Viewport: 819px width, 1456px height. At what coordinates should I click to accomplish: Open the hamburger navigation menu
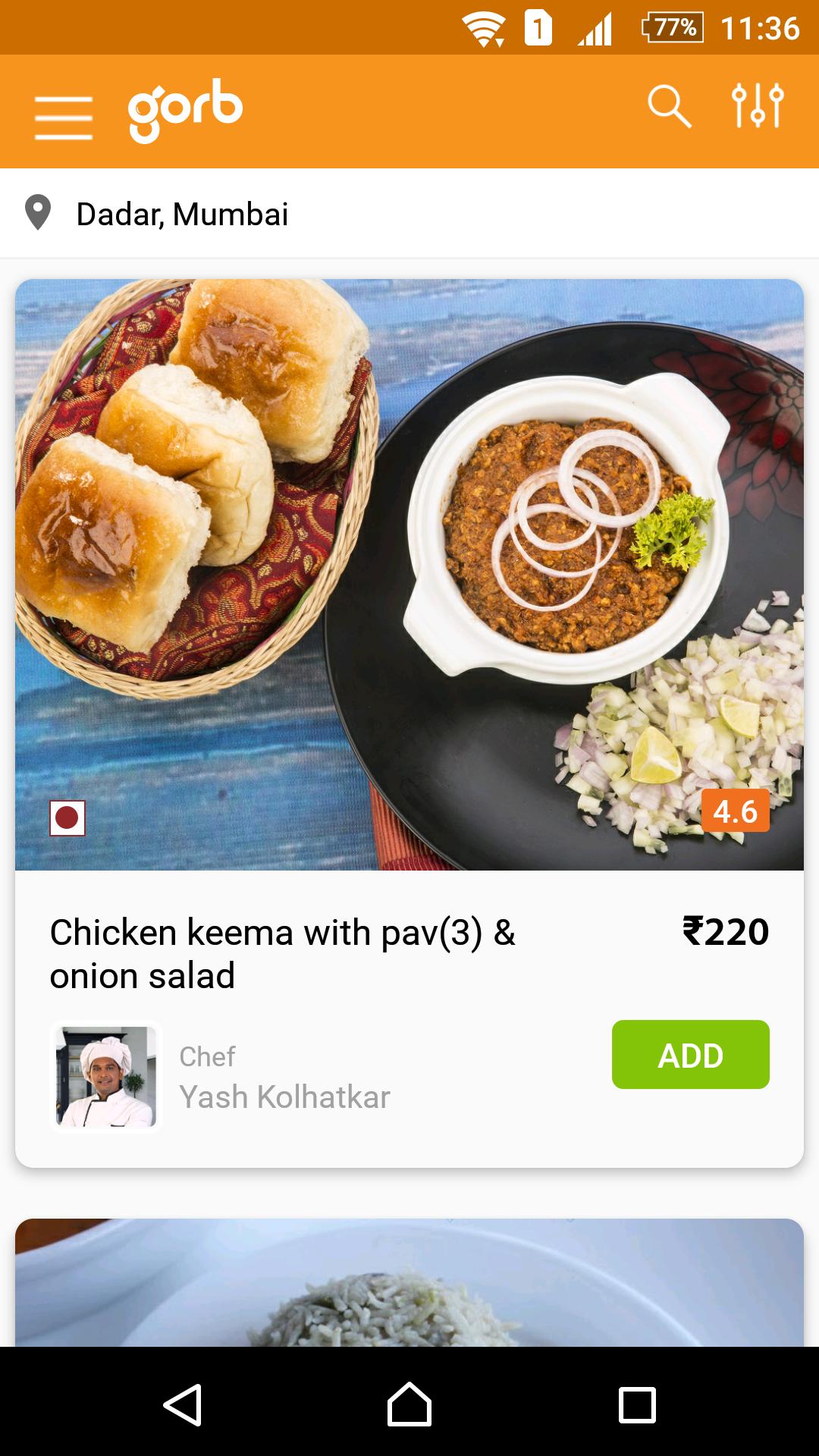pos(64,118)
